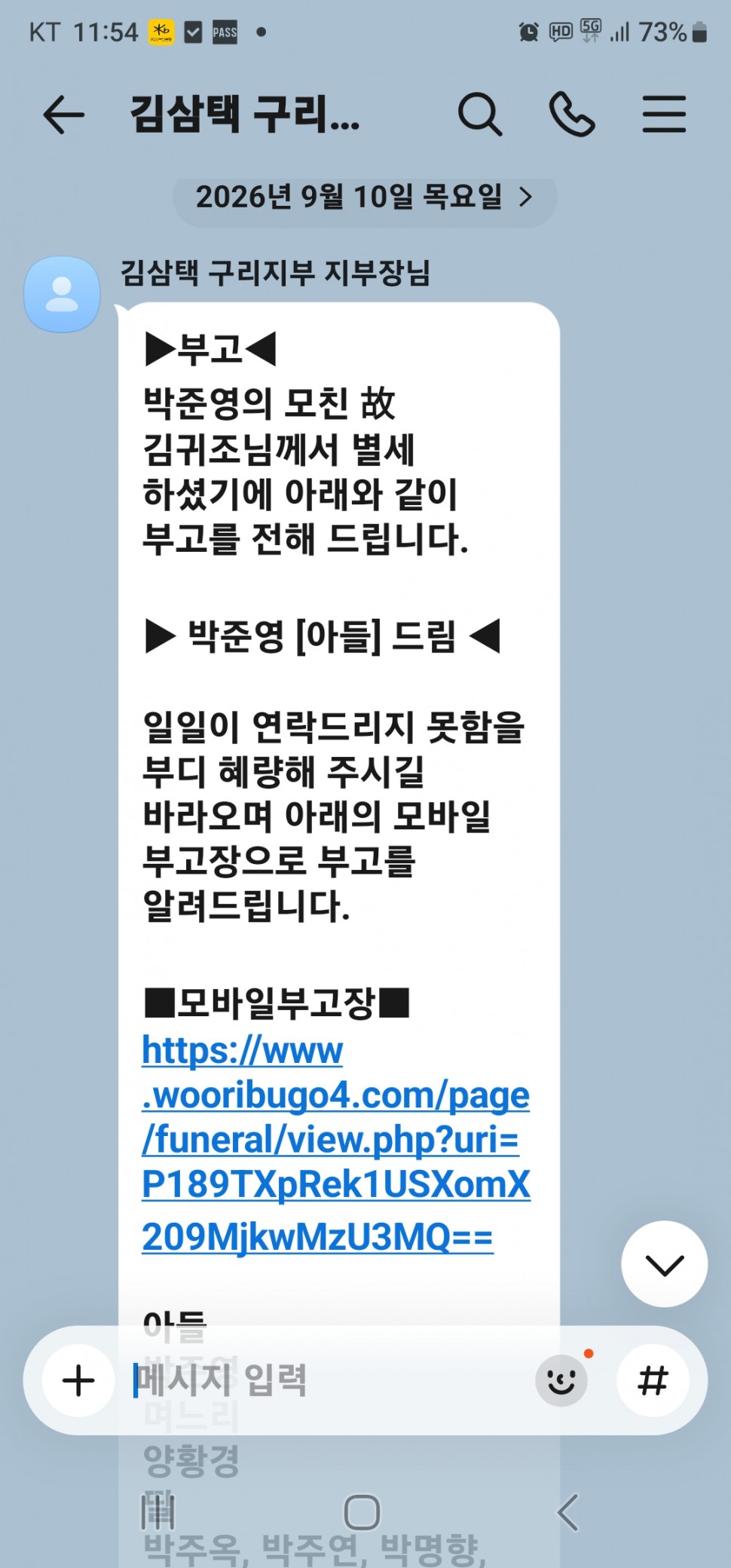731x1568 pixels.
Task: Jump to the latest message with down chevron
Action: [x=664, y=1264]
